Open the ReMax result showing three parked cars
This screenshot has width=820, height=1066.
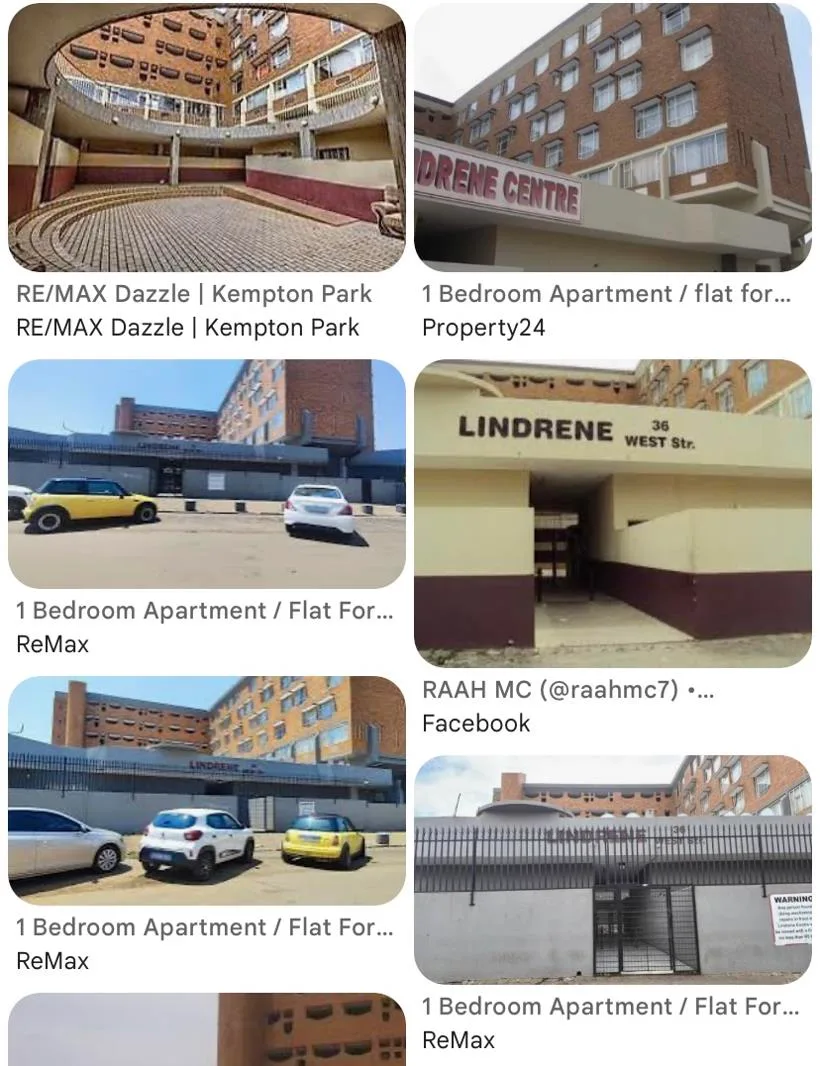click(x=207, y=791)
